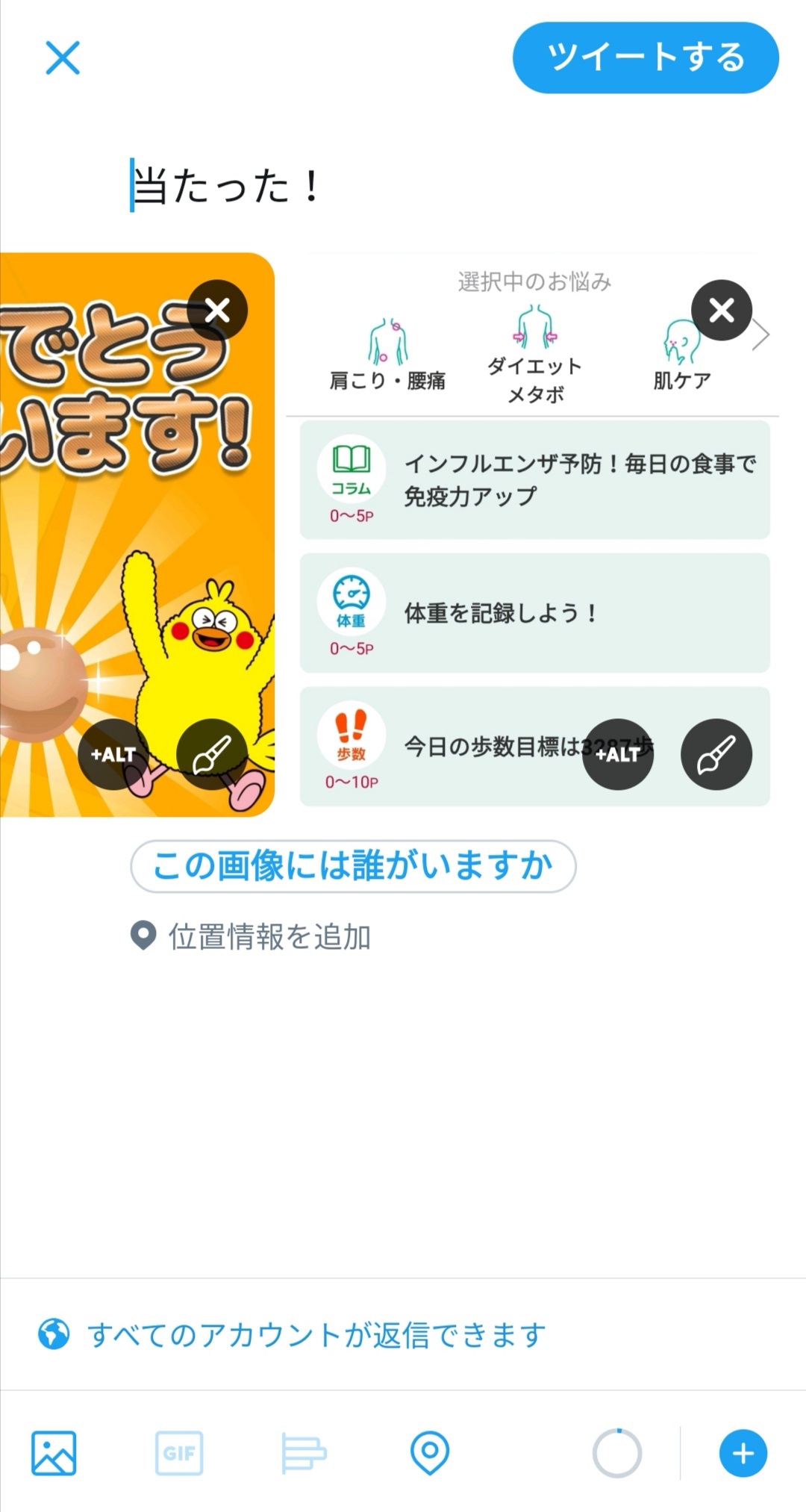Edit the health app screenshot with brush
Screen dimensions: 806x1512
[x=716, y=754]
